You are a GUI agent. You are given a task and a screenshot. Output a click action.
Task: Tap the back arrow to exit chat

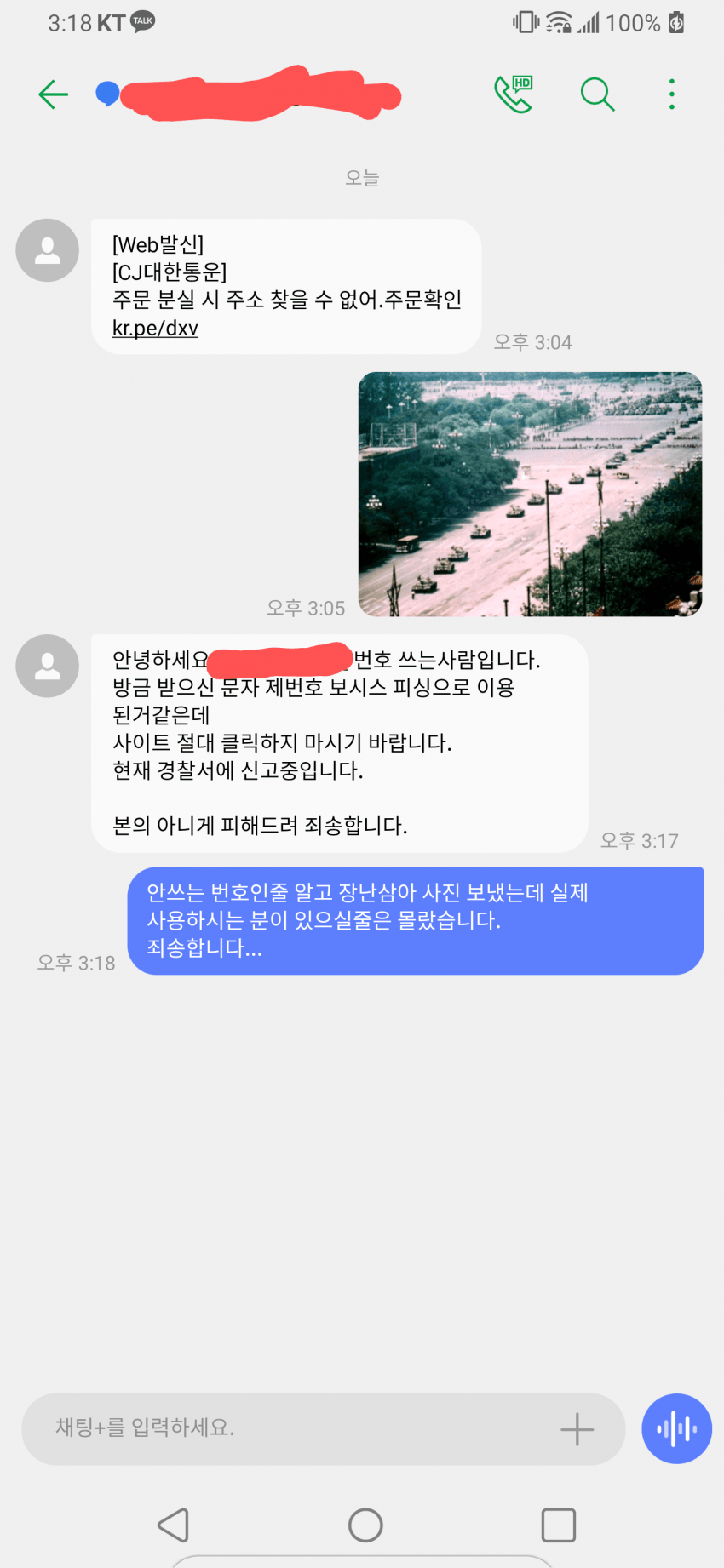point(53,94)
